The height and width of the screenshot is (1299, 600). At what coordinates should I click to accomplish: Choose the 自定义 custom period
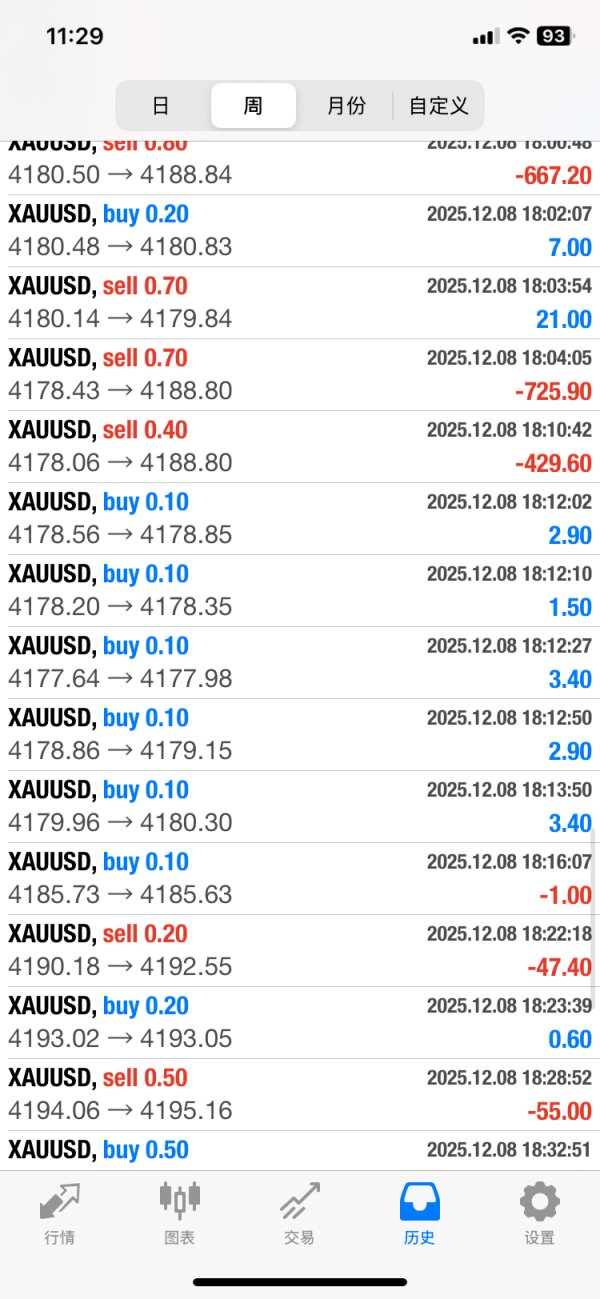[x=439, y=105]
